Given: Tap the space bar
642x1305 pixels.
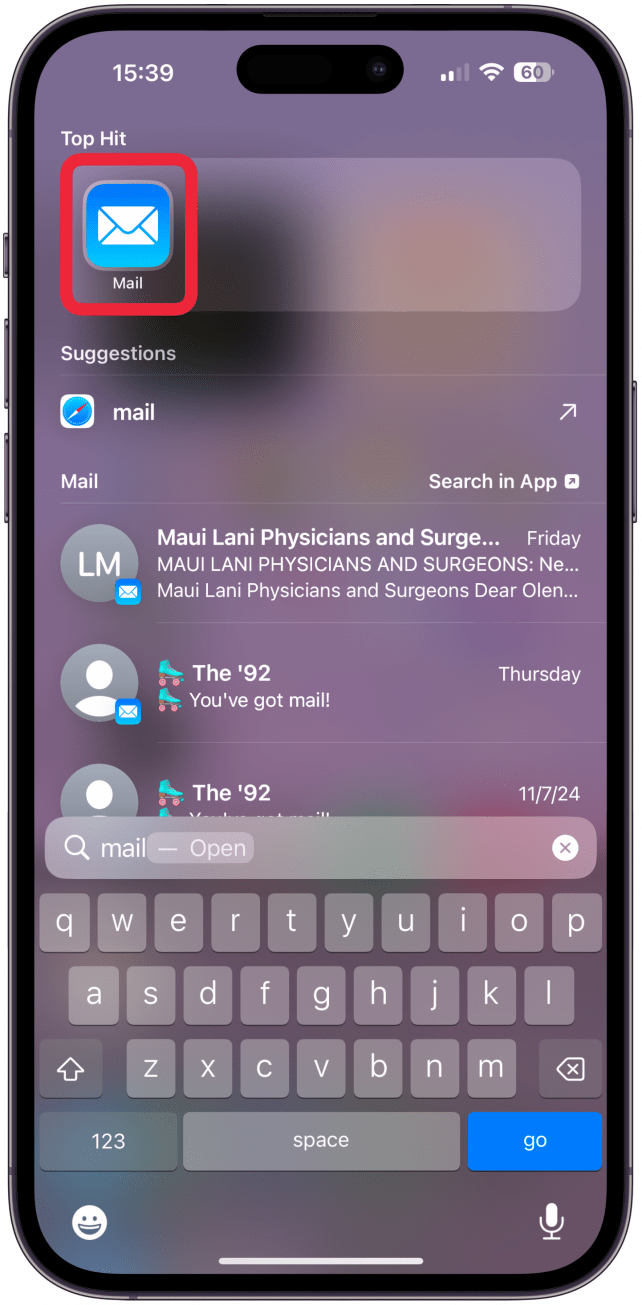Looking at the screenshot, I should tap(321, 1141).
